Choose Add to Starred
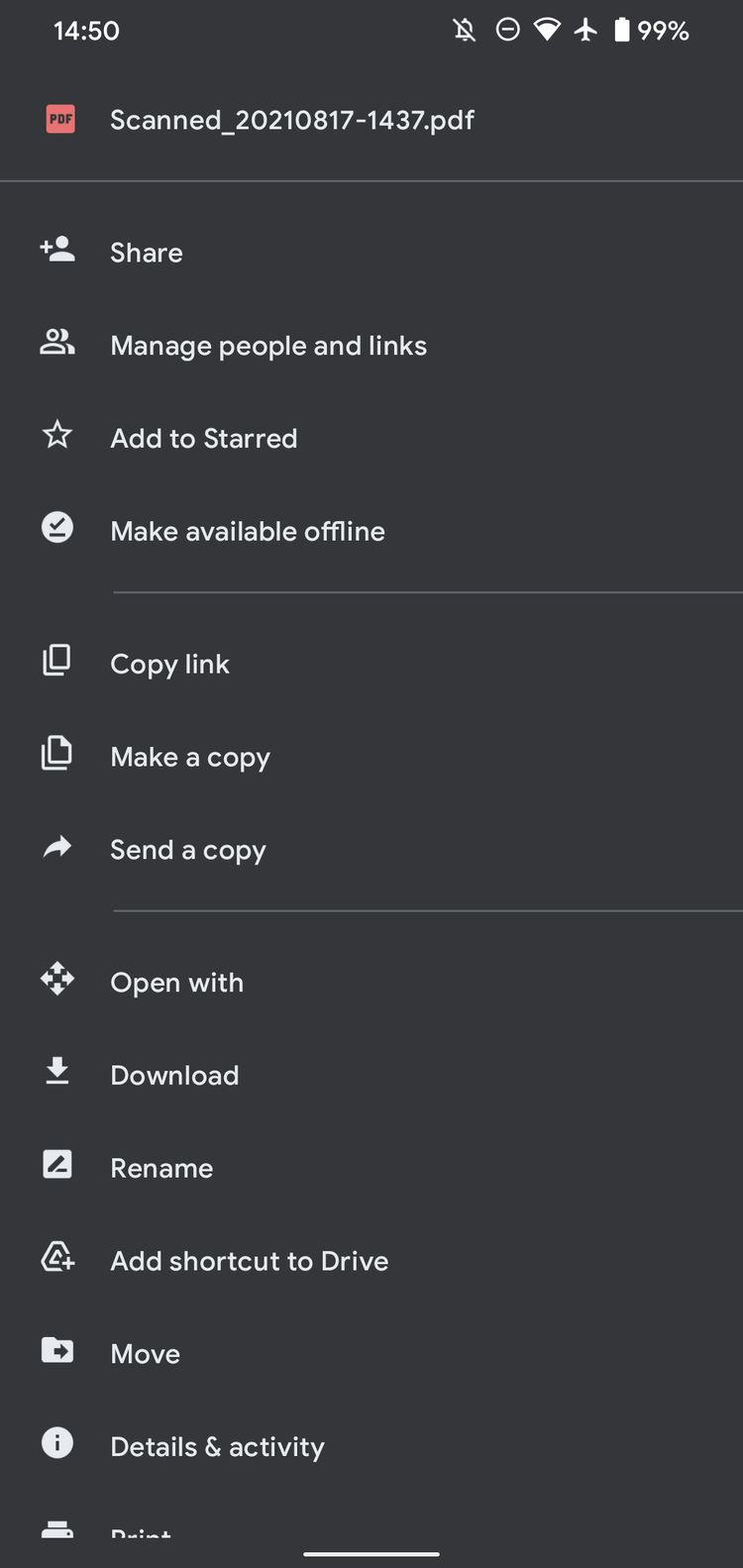 click(x=371, y=438)
